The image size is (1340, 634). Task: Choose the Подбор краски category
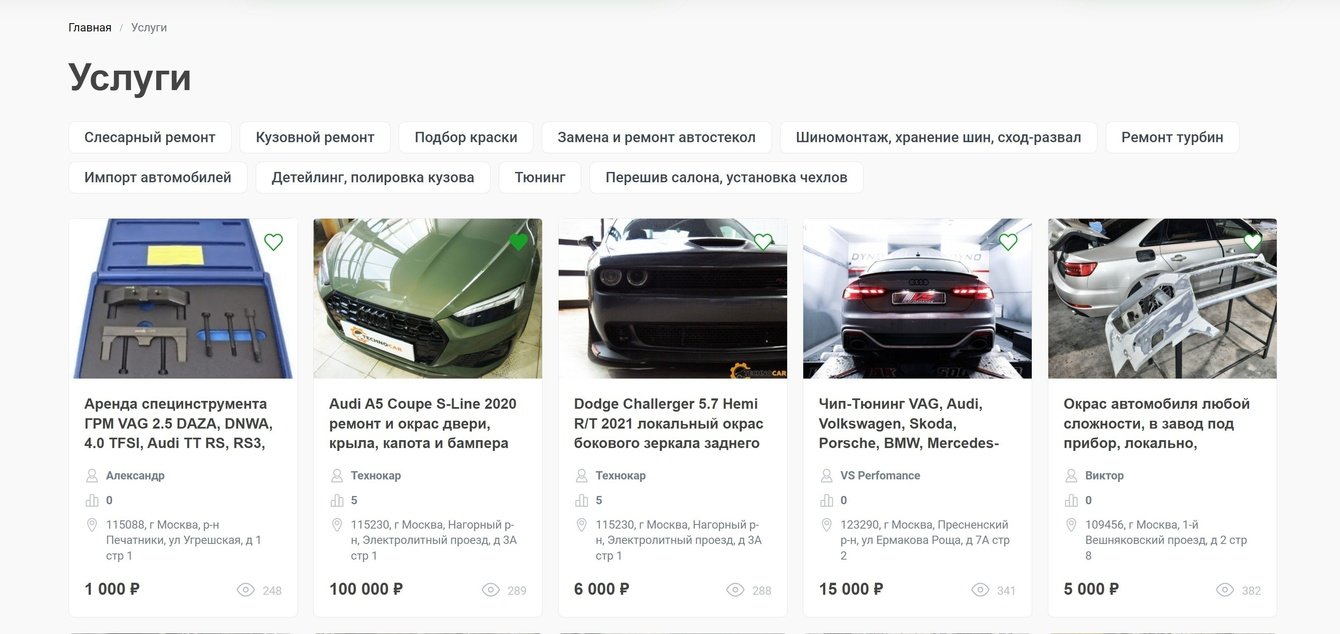click(x=466, y=137)
